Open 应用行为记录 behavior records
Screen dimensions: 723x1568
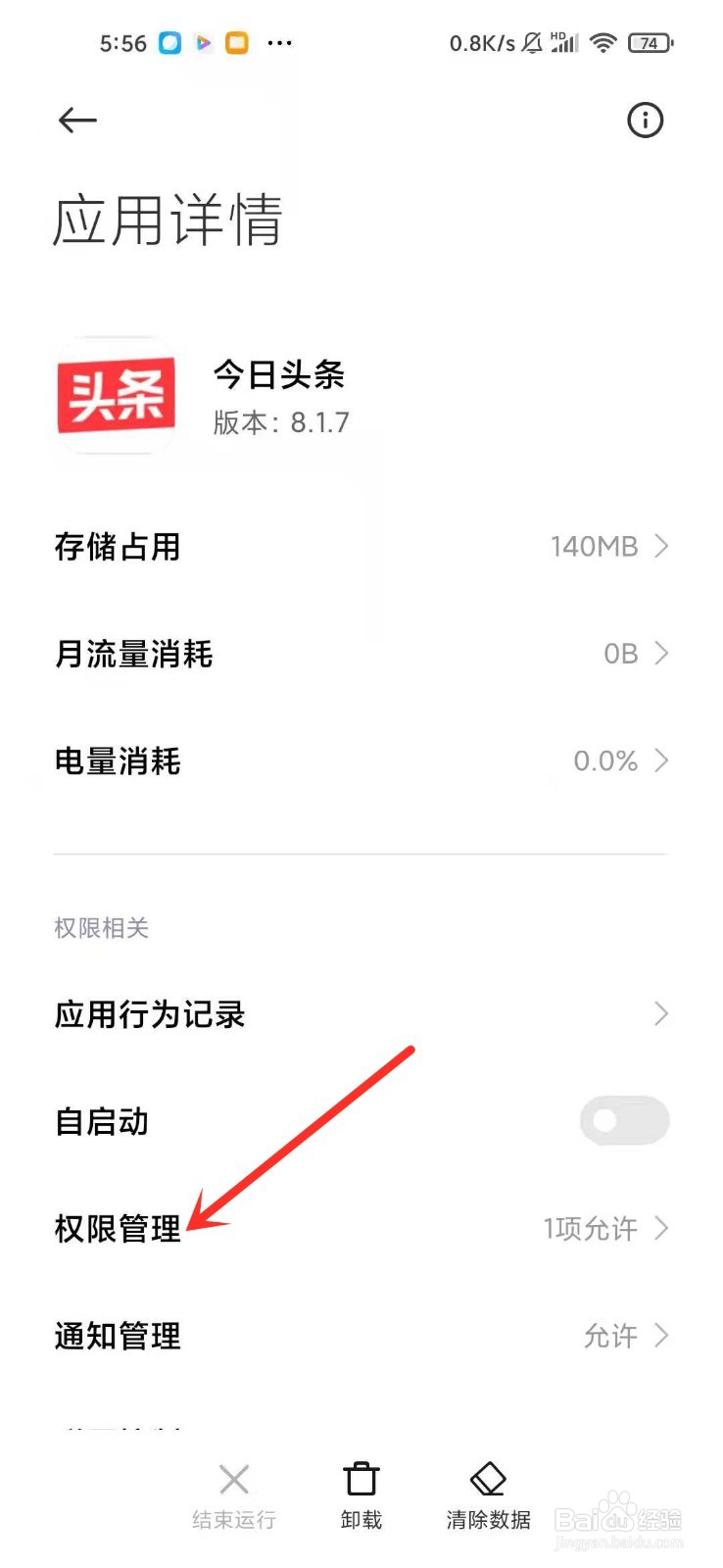(361, 1014)
